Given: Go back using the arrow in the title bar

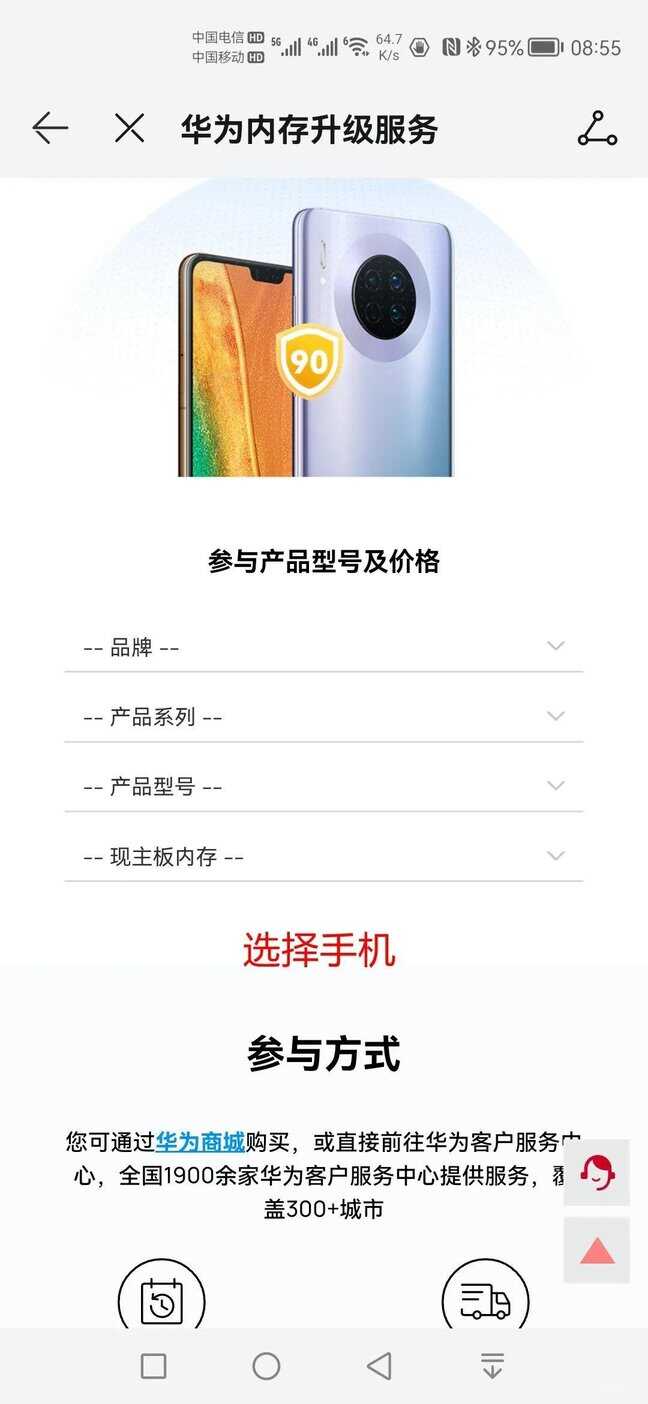Looking at the screenshot, I should [x=50, y=128].
